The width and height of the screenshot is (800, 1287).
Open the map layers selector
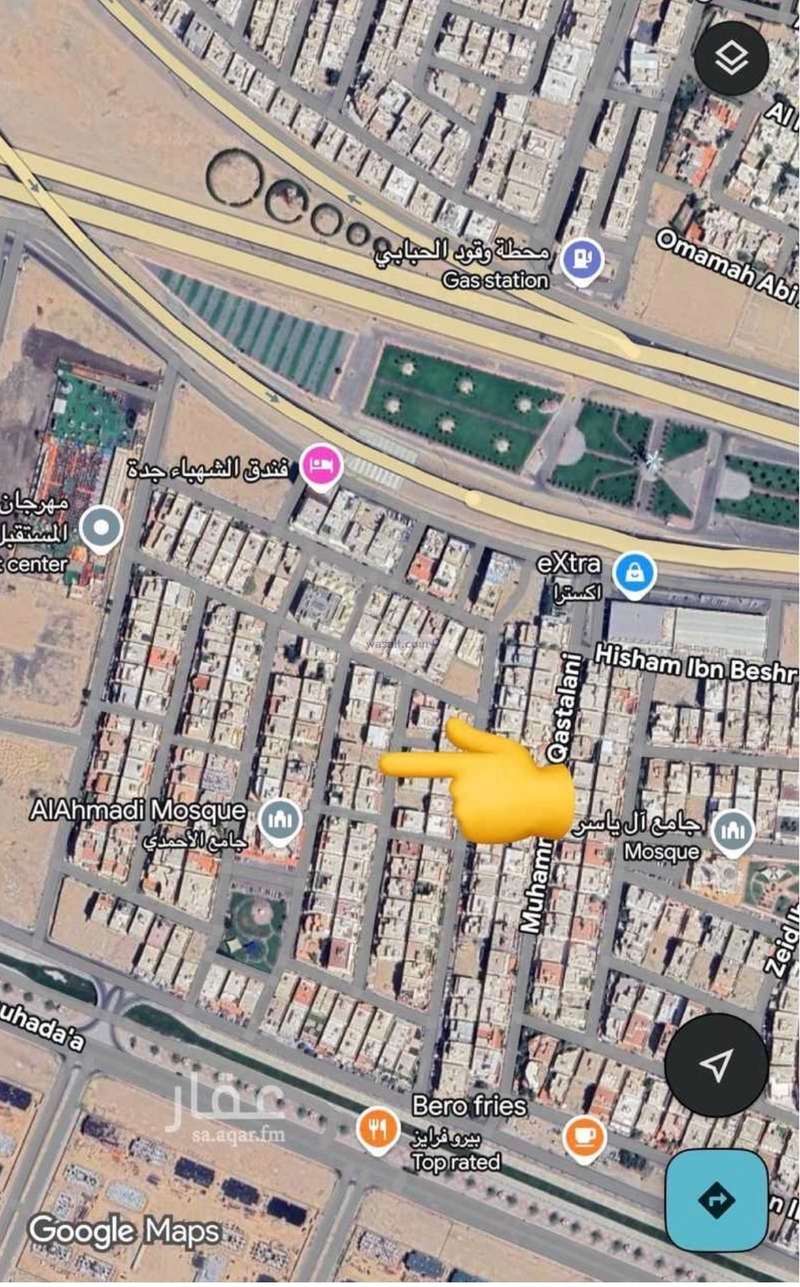click(731, 59)
